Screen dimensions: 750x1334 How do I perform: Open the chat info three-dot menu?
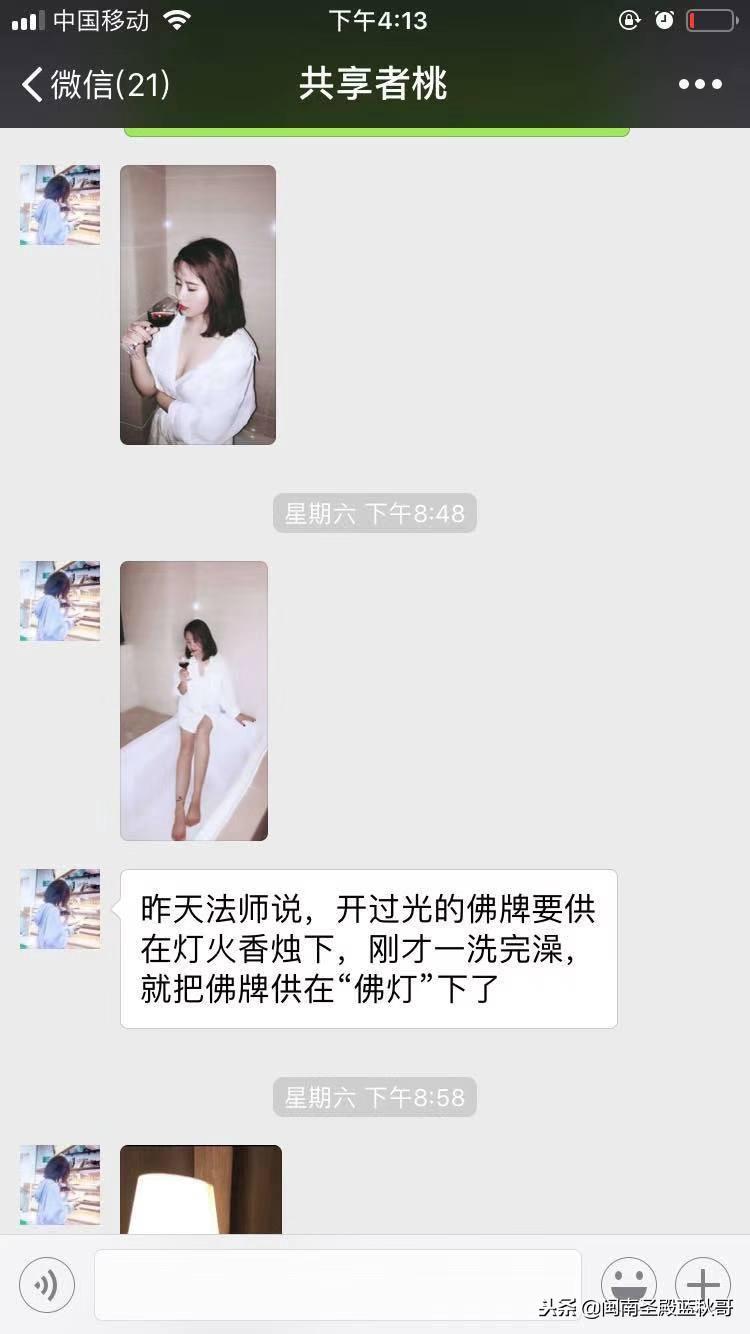pos(700,84)
